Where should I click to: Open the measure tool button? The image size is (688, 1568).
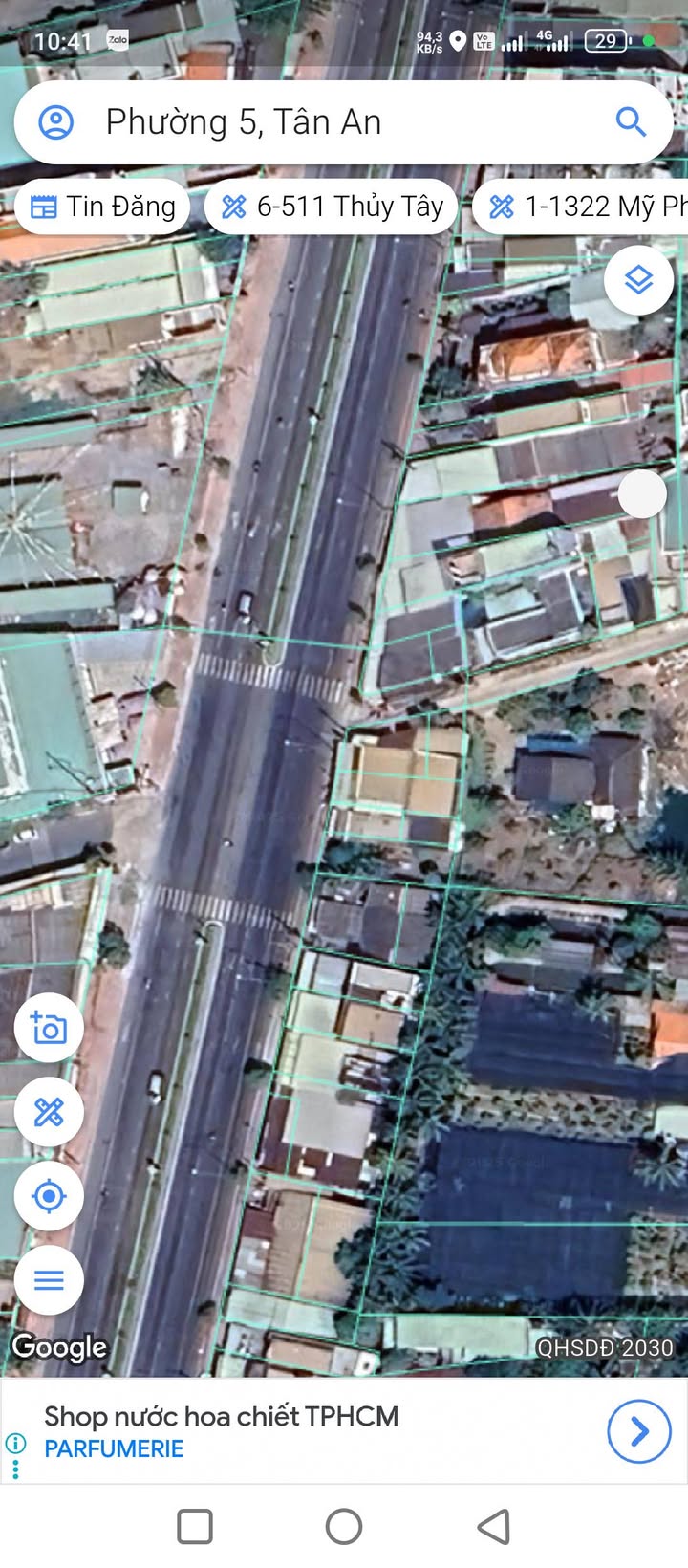pyautogui.click(x=49, y=1112)
